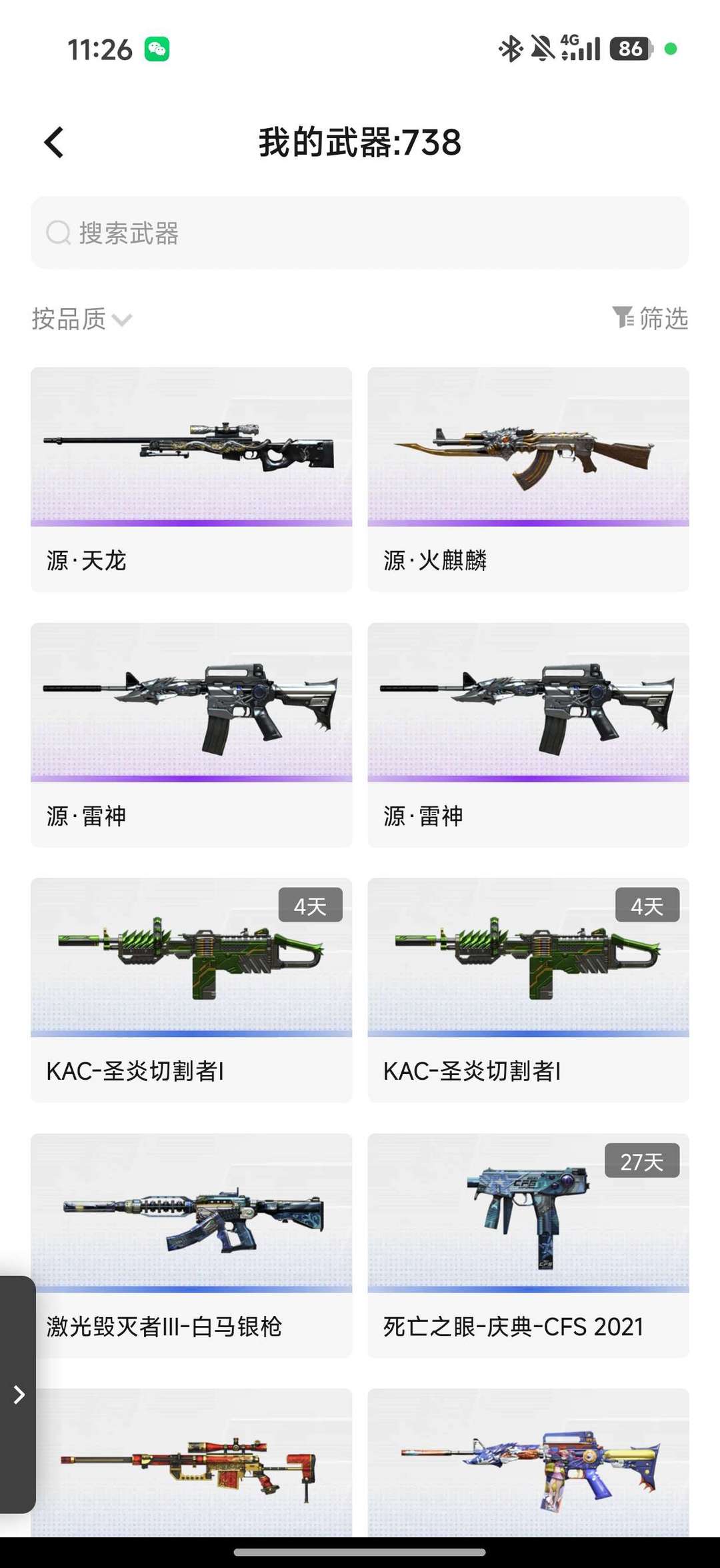The image size is (720, 1568).
Task: Tap the 搜索武器 search field
Action: click(x=360, y=233)
